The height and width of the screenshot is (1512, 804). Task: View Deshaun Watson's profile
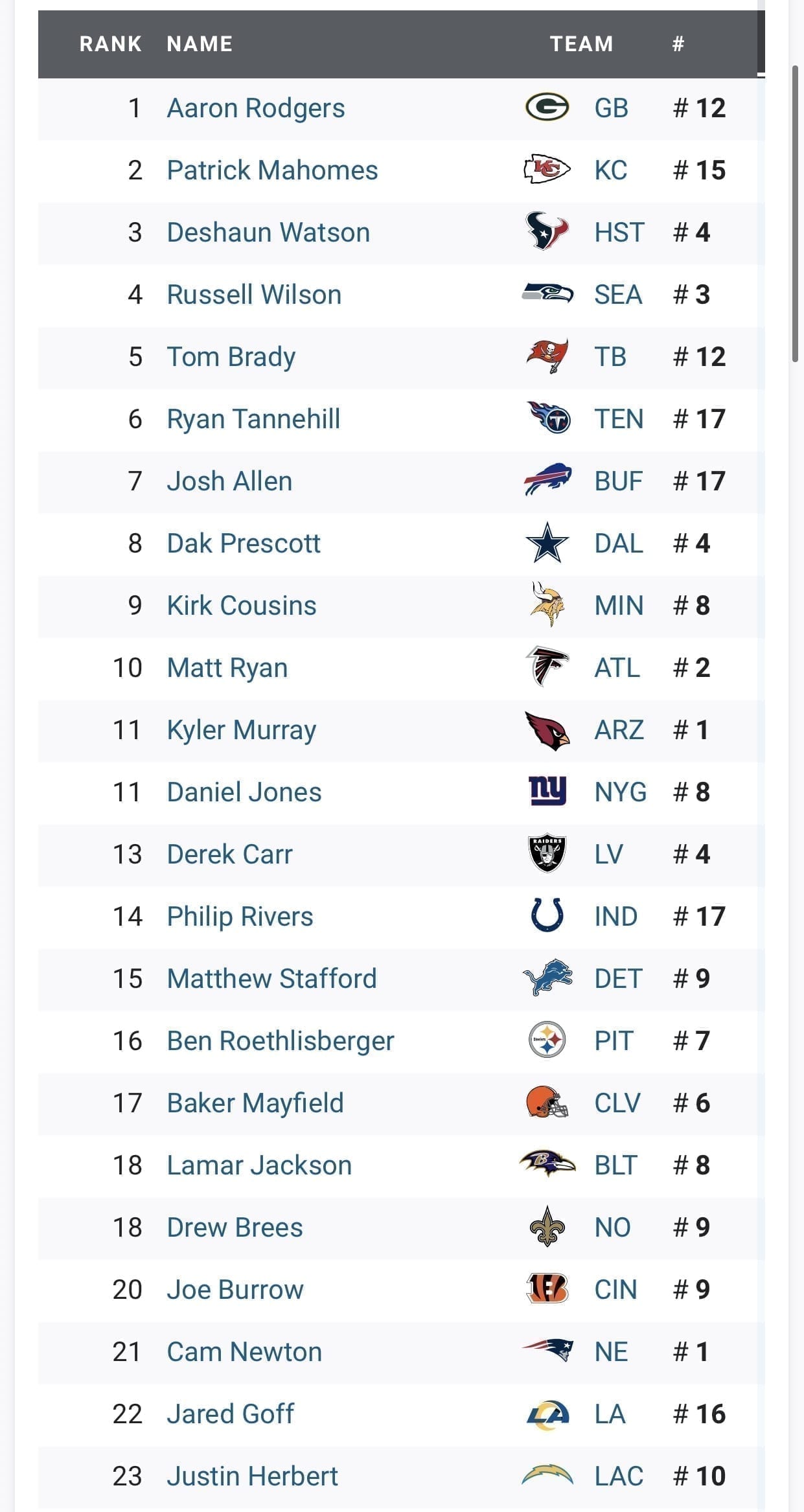268,233
